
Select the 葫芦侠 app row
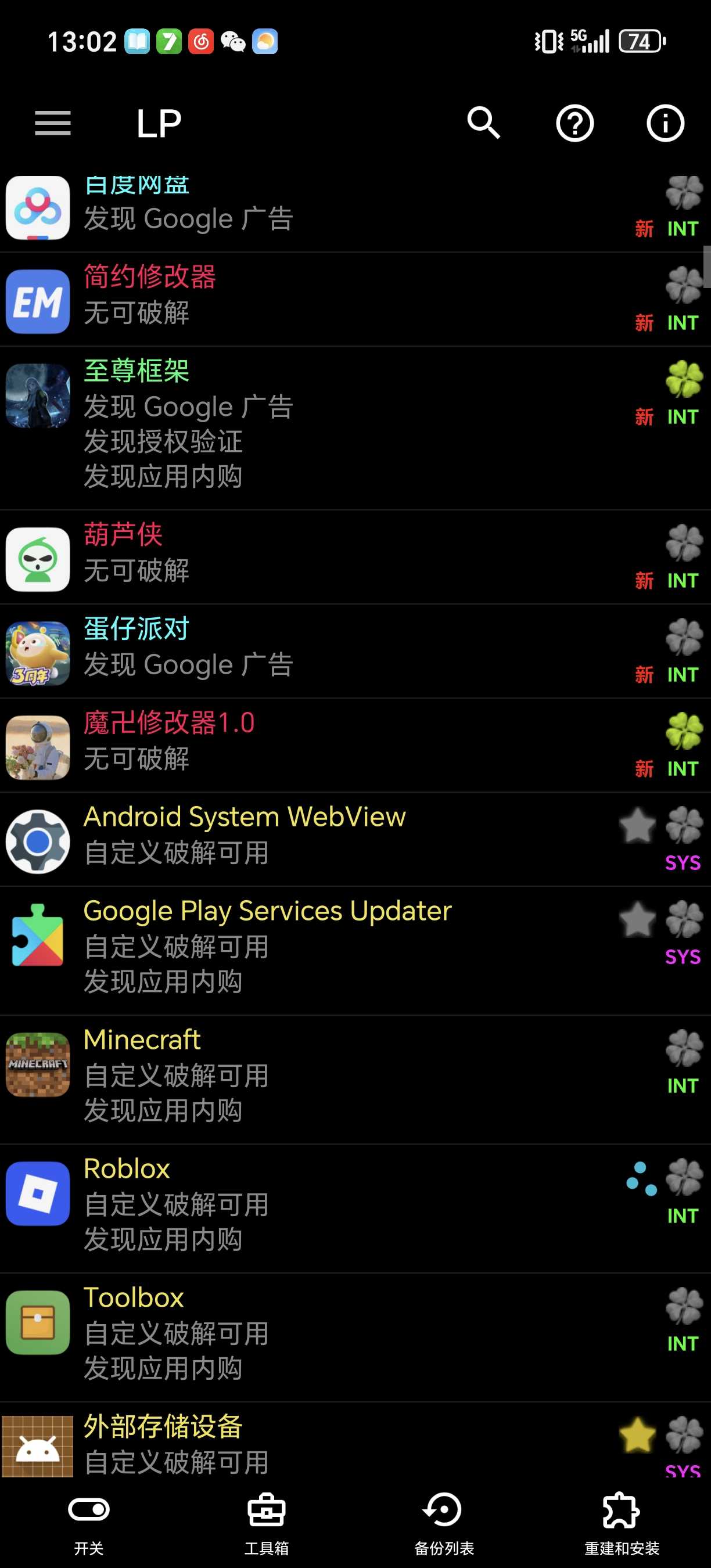coord(304,558)
